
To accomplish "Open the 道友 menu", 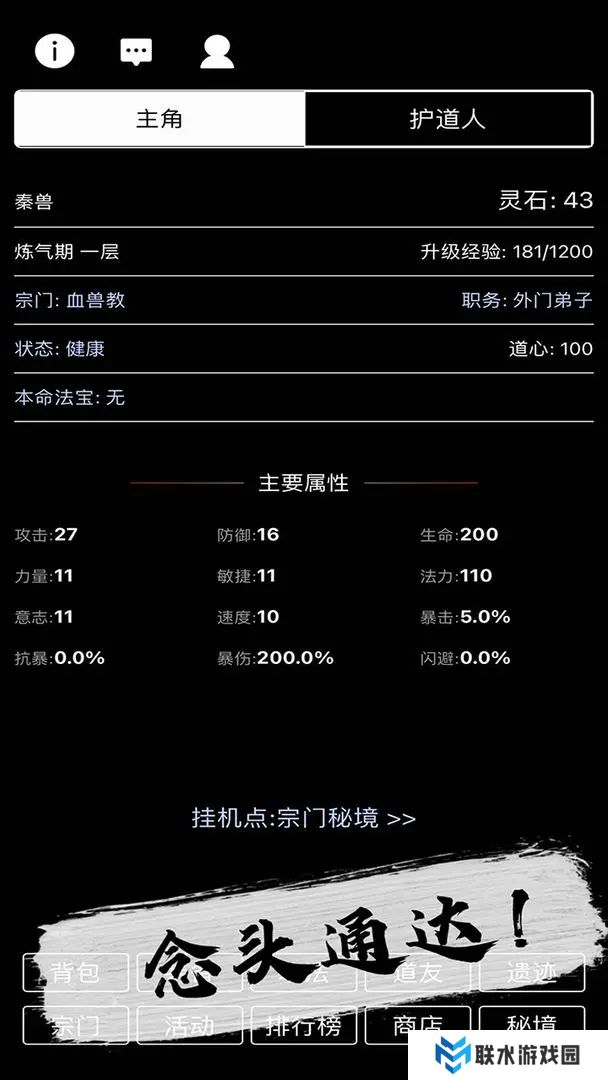I will click(x=419, y=972).
